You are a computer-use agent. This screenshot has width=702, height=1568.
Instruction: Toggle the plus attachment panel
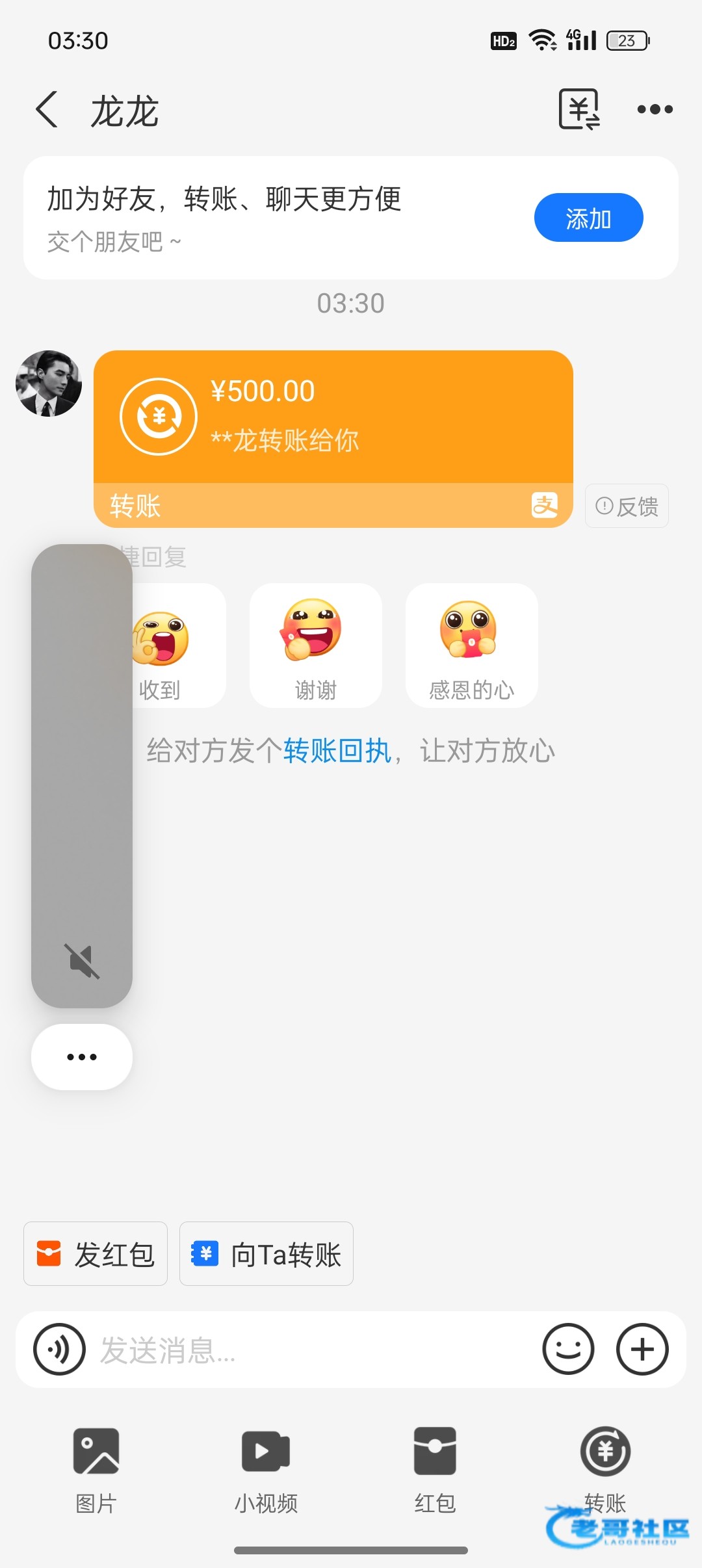point(642,1350)
